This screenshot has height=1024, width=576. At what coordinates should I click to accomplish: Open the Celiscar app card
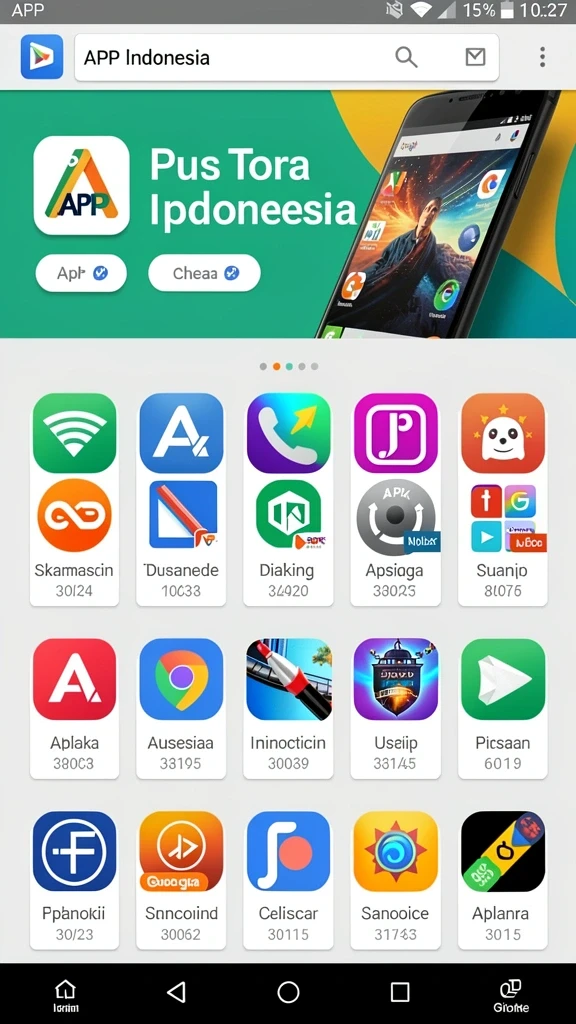point(288,880)
